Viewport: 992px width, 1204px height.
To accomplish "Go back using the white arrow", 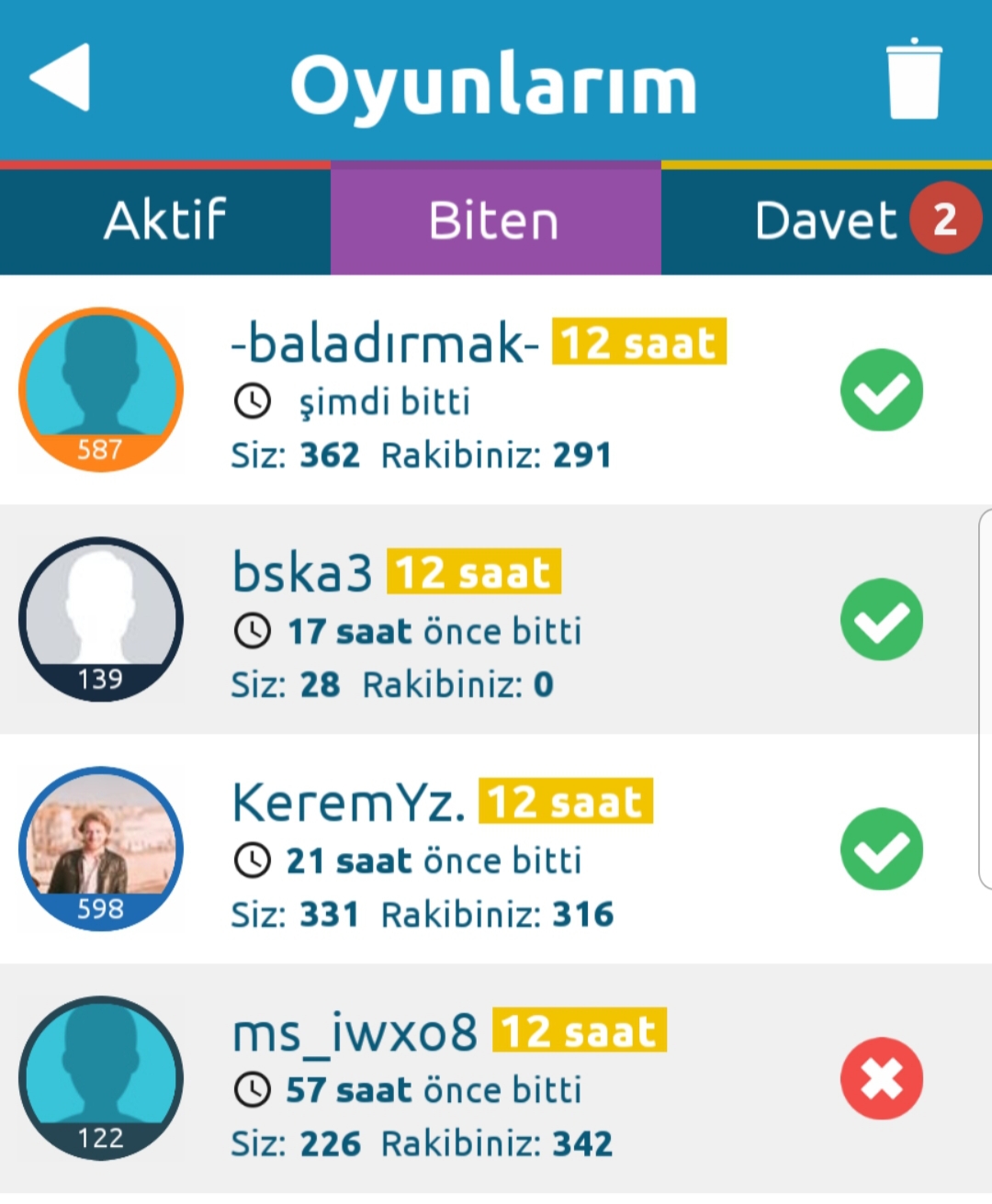I will [61, 78].
